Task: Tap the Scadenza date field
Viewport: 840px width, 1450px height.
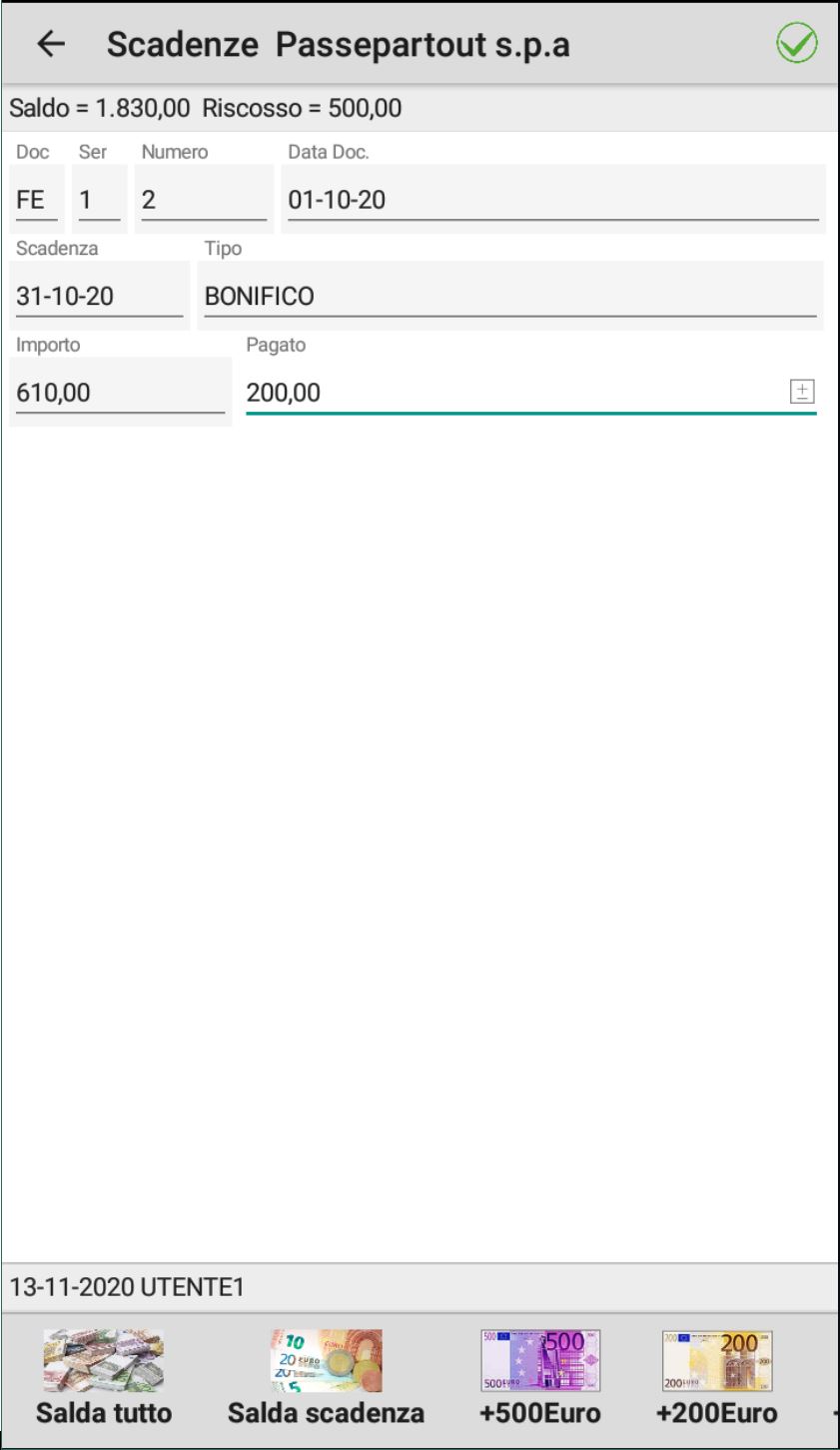Action: click(x=99, y=297)
